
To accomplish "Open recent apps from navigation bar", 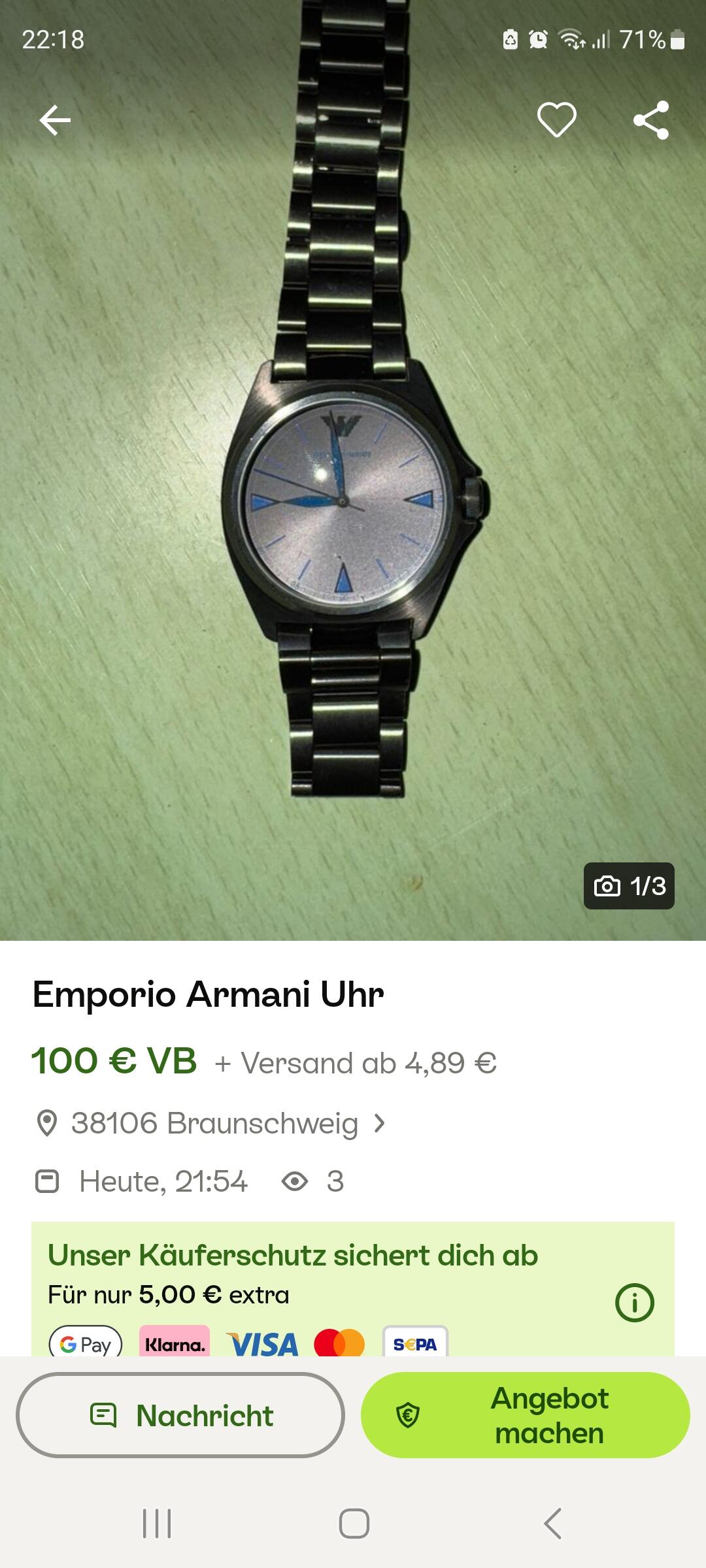I will pyautogui.click(x=157, y=1524).
